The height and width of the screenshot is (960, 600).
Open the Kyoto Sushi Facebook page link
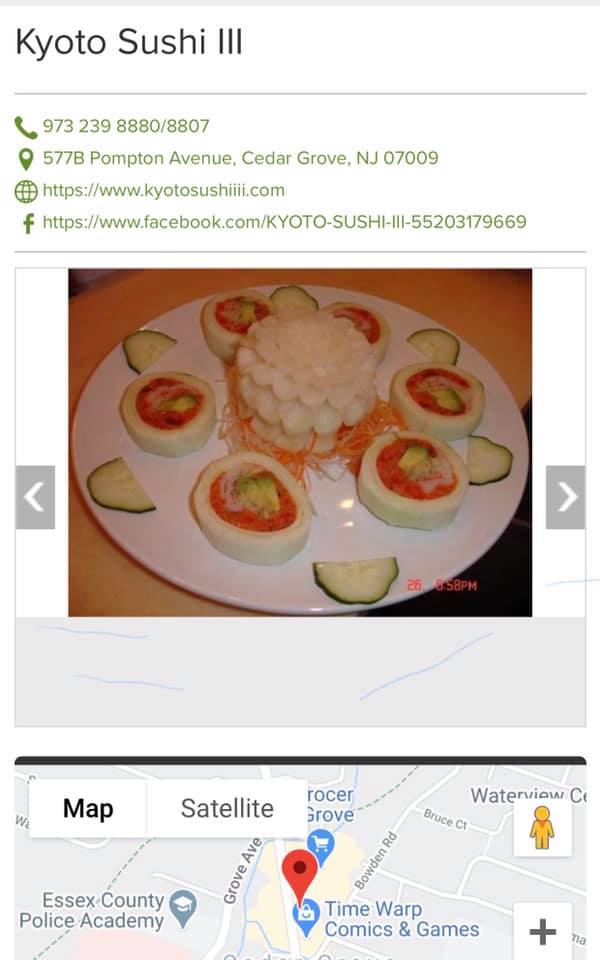click(284, 222)
